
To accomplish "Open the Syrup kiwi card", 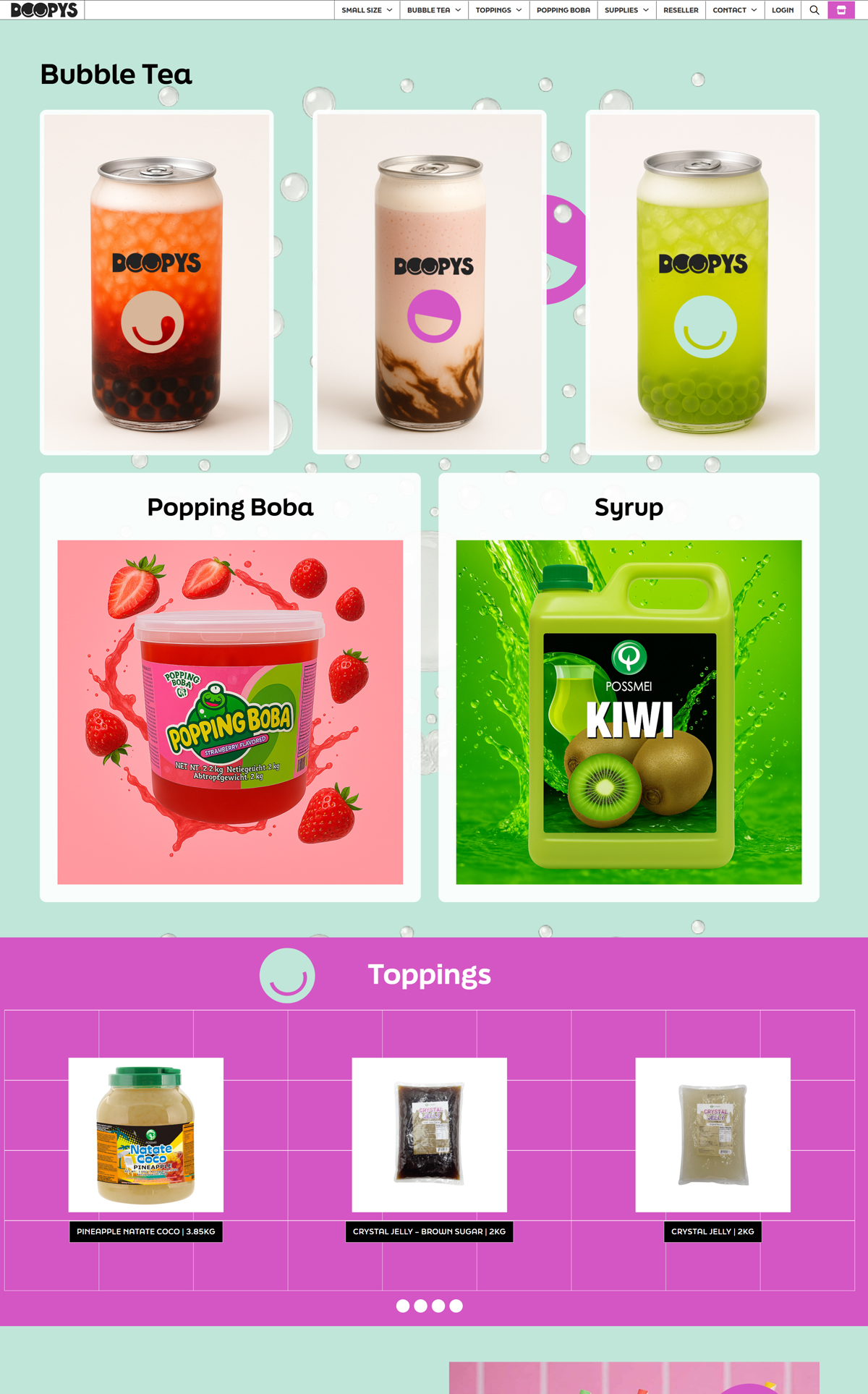I will (629, 712).
